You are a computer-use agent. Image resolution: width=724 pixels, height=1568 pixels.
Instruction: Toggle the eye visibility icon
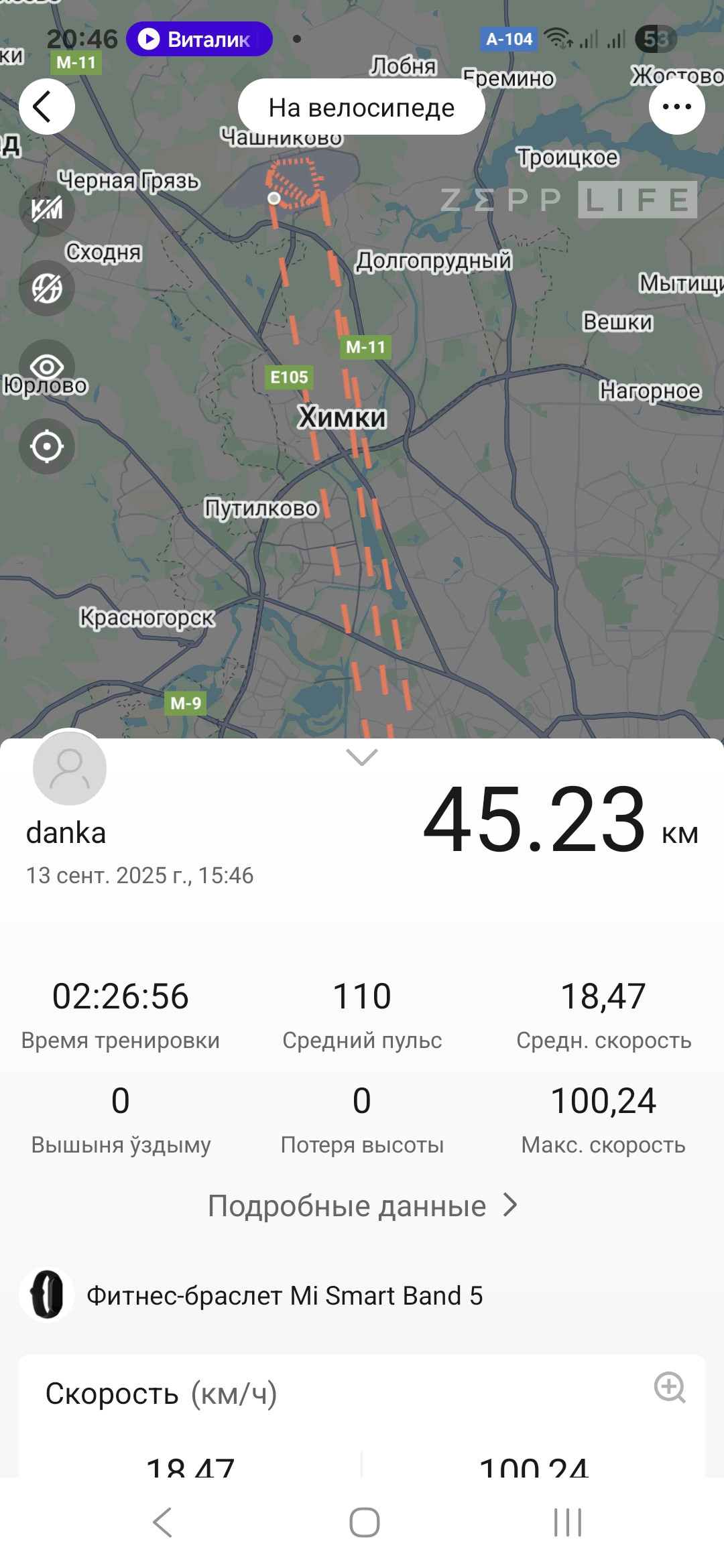(47, 367)
